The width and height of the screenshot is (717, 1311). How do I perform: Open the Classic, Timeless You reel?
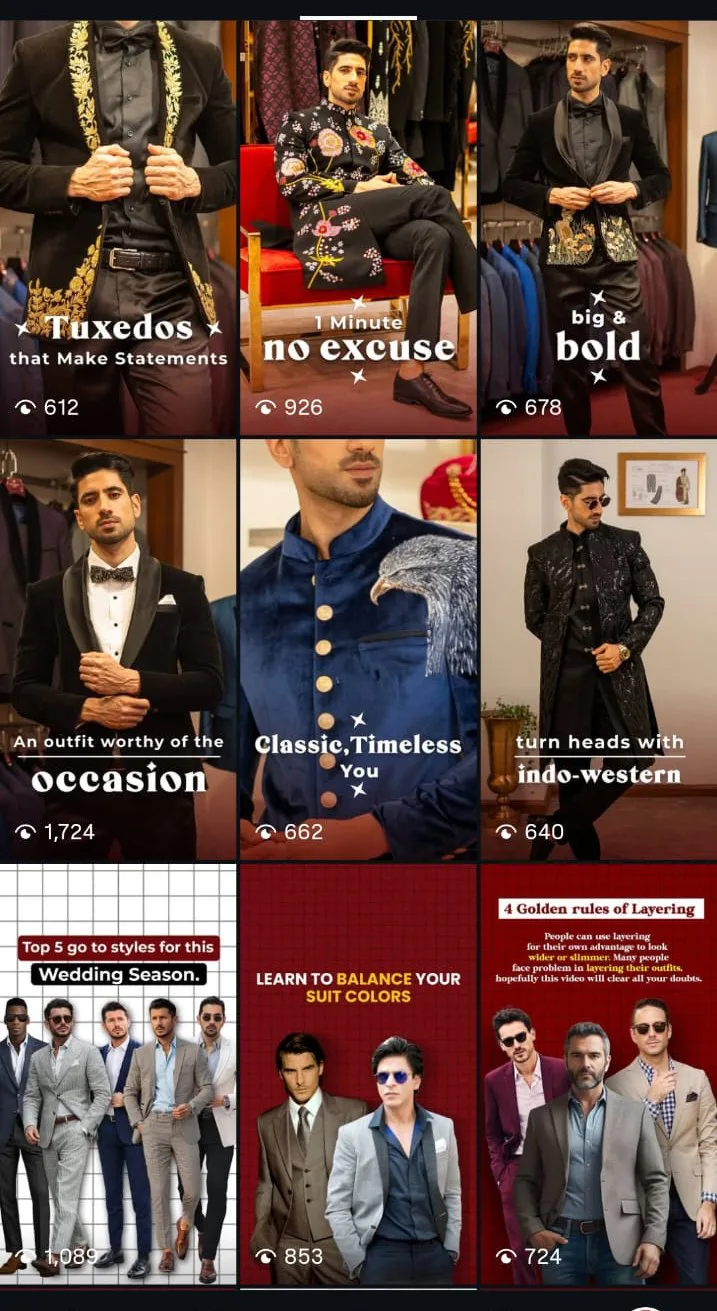point(358,650)
